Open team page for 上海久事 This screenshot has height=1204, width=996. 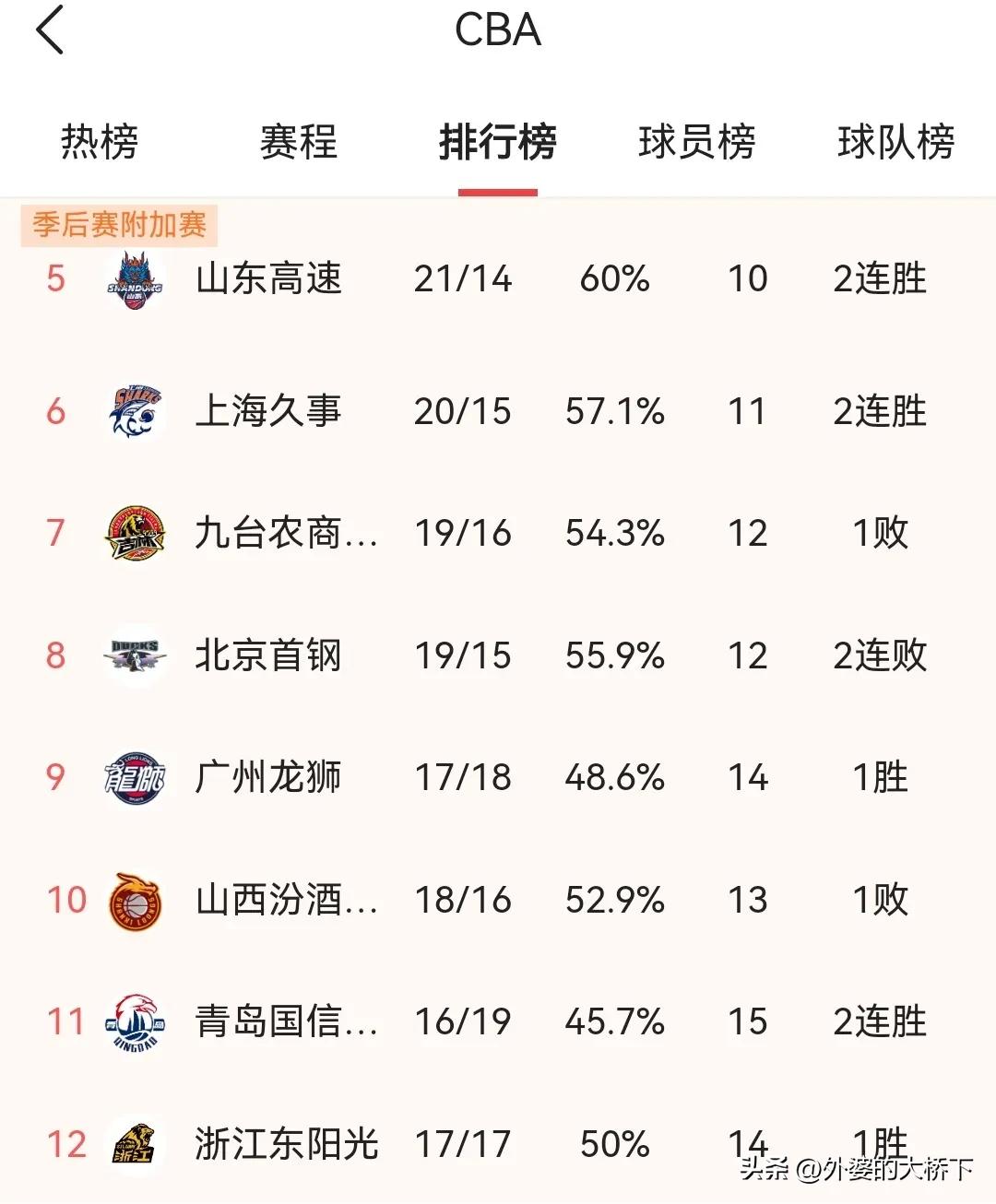click(x=267, y=411)
